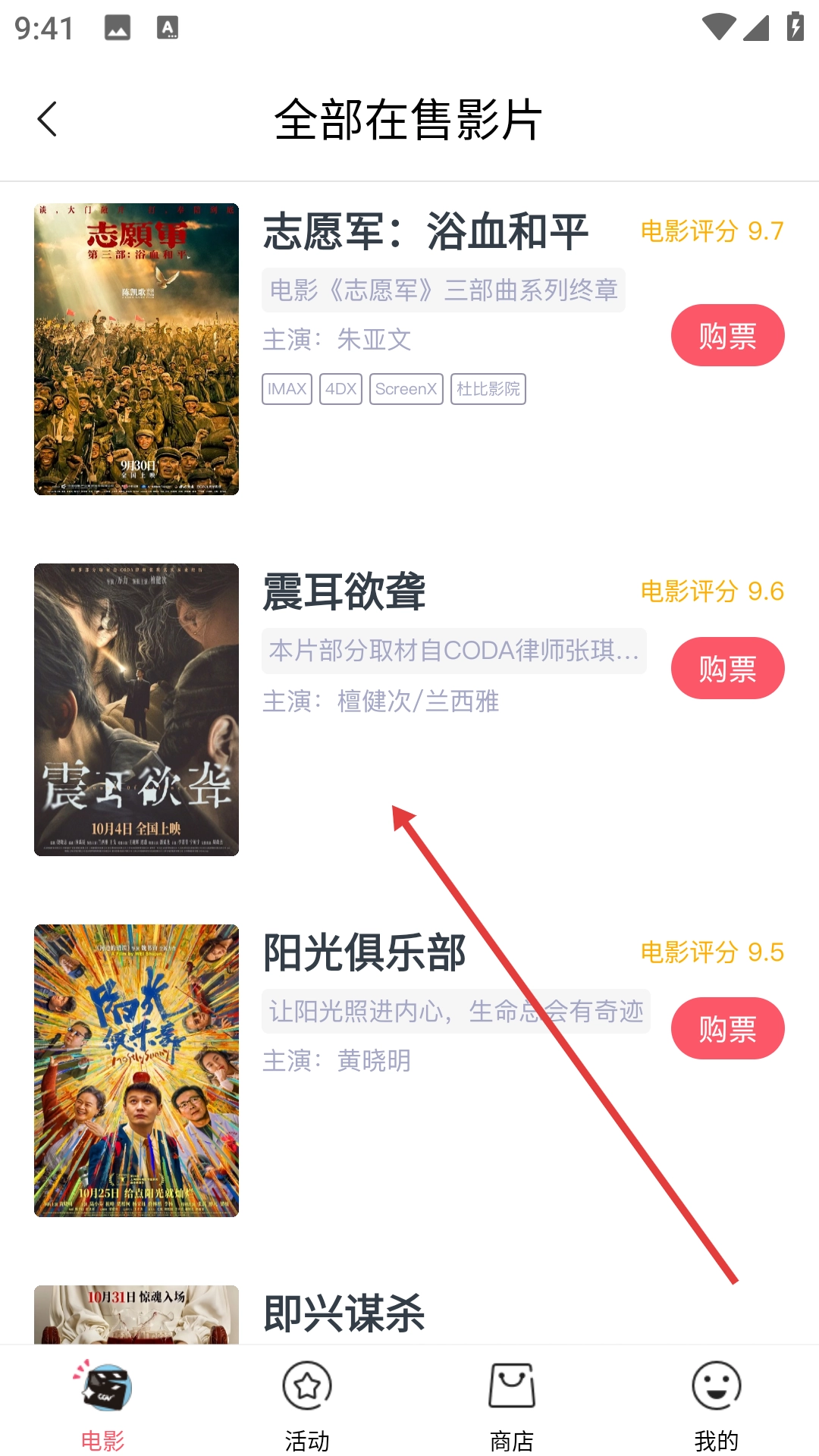Buy tickets for 志愿军：浴血和平
Image resolution: width=819 pixels, height=1456 pixels.
727,335
